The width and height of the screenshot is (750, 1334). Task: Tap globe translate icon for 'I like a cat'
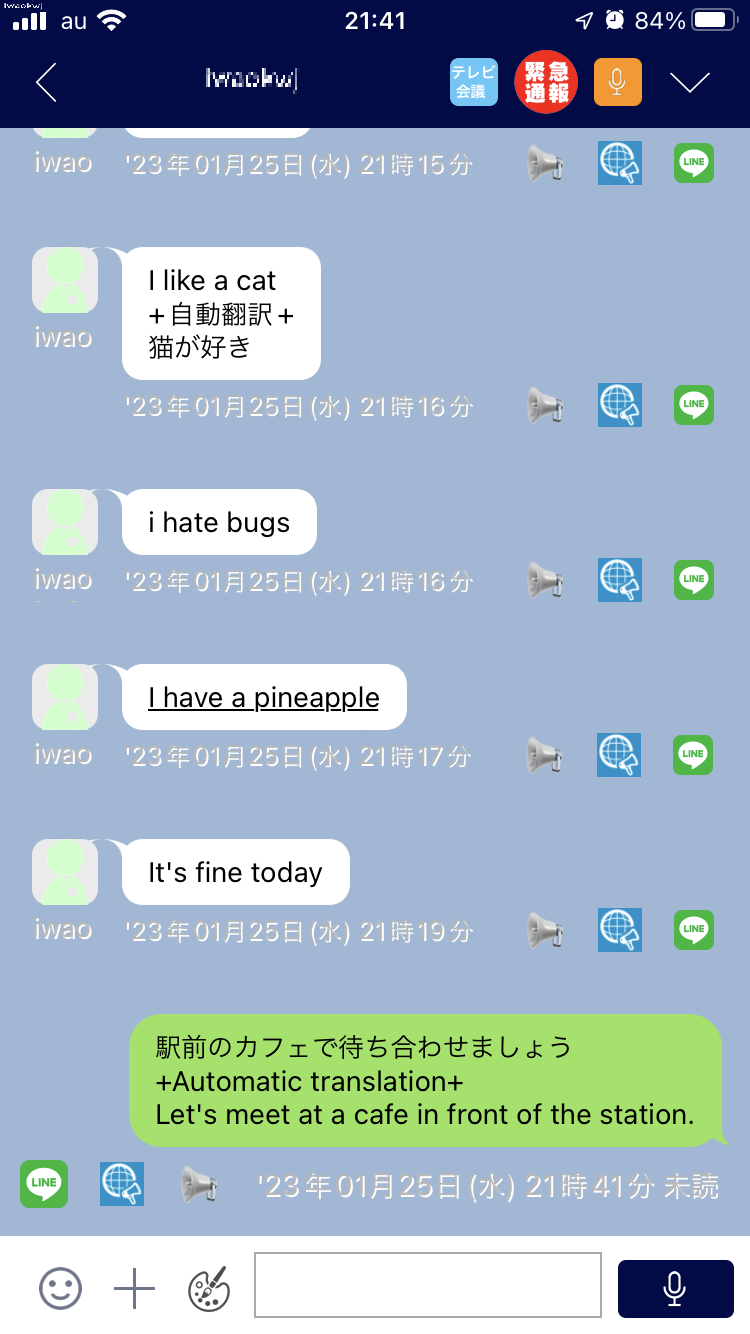click(619, 406)
